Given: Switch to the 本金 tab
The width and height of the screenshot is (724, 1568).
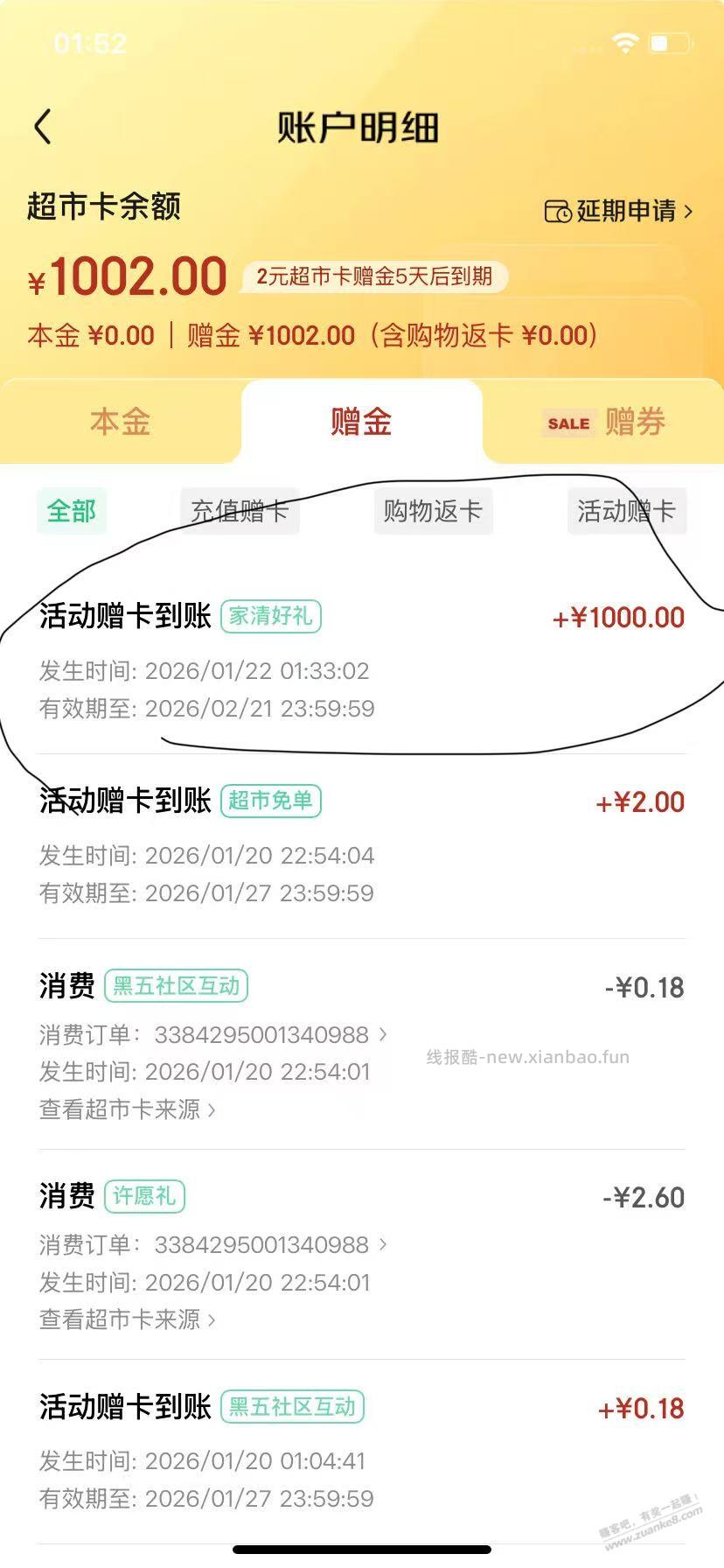Looking at the screenshot, I should [119, 423].
